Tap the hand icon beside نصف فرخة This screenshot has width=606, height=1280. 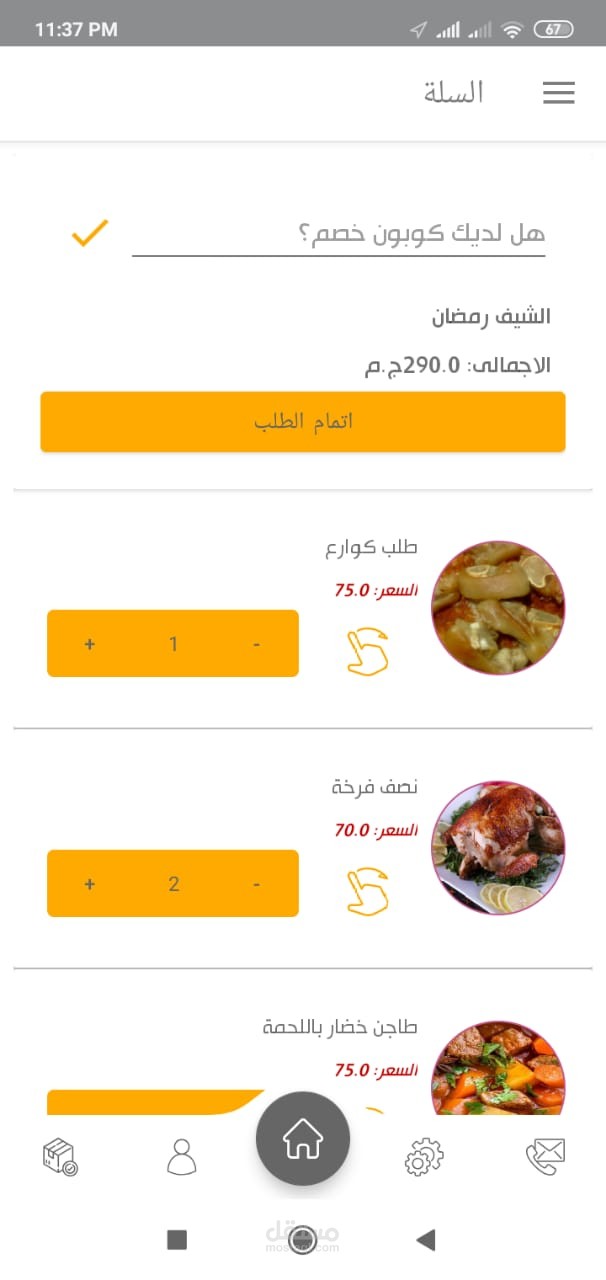click(x=367, y=891)
